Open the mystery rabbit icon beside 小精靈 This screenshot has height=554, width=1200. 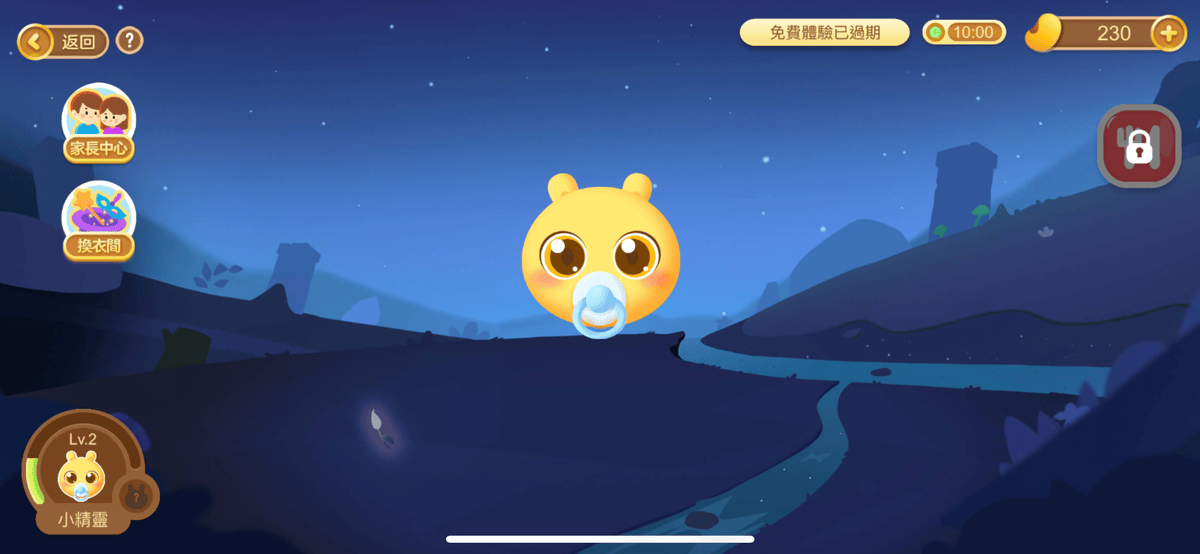[135, 495]
